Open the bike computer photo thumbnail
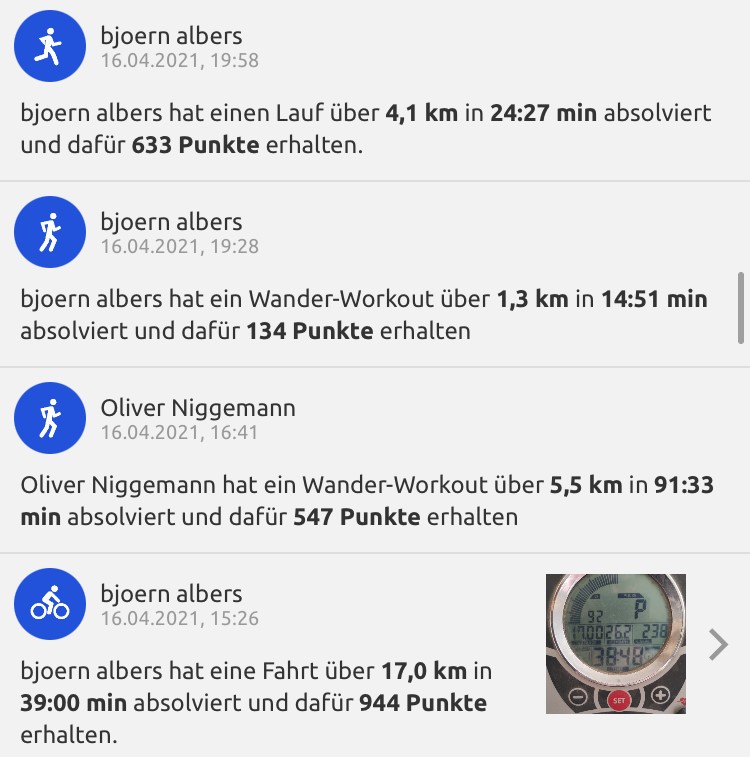 616,644
